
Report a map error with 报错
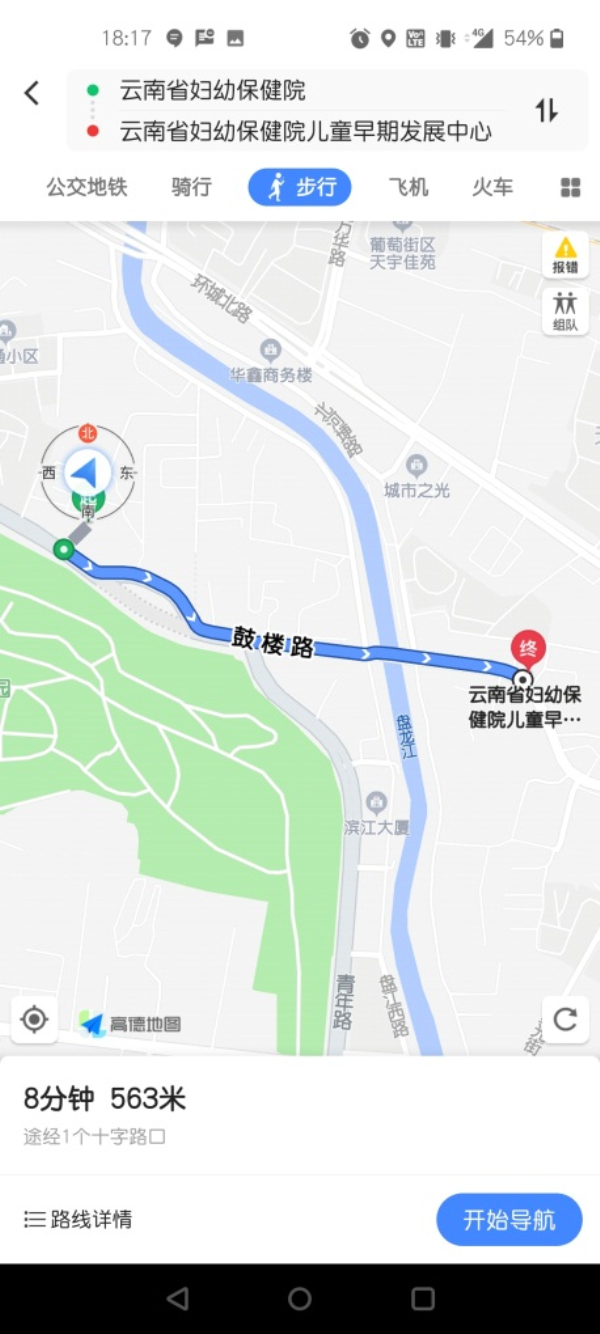(565, 255)
